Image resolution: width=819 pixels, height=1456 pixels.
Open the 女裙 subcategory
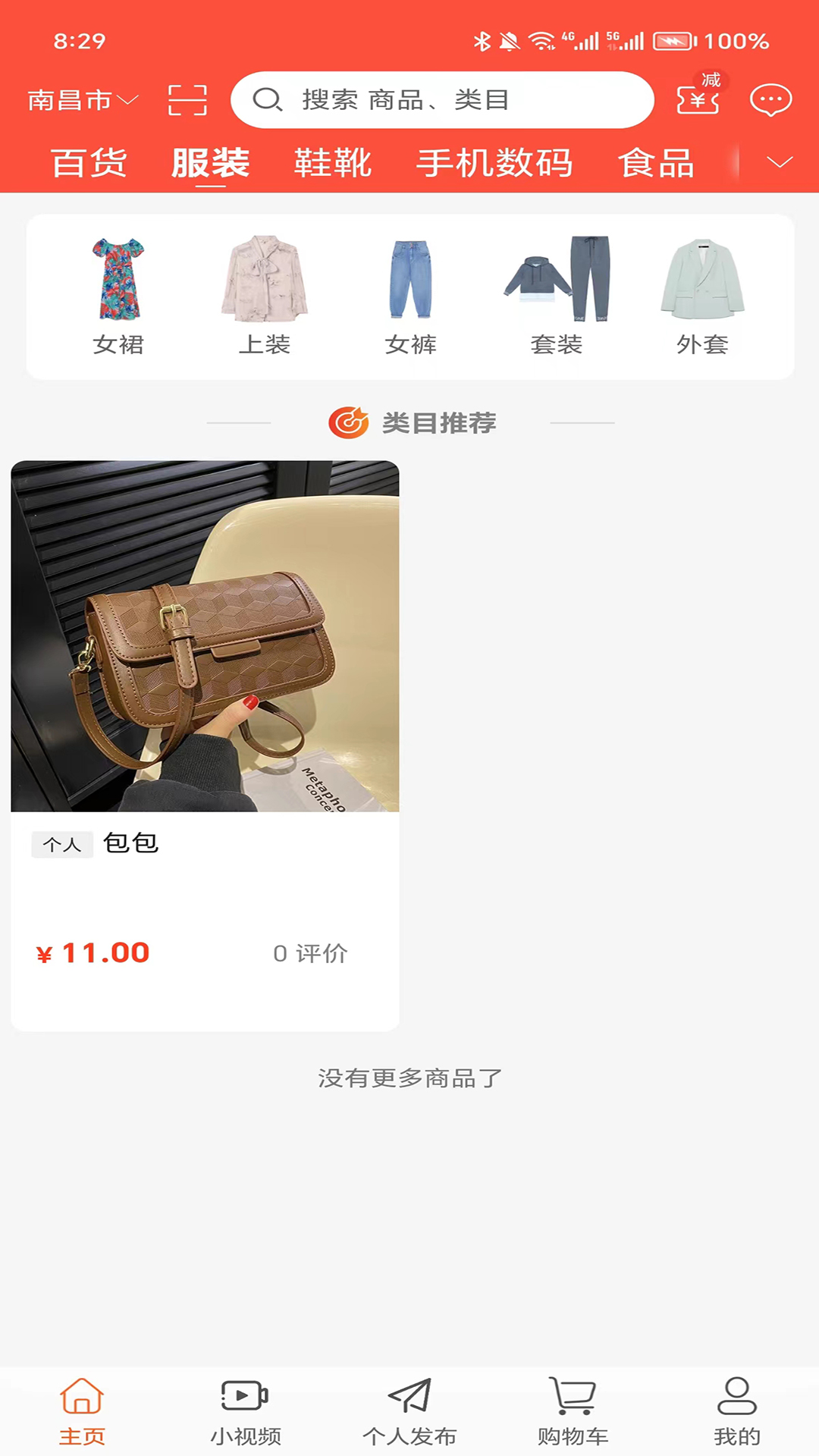tap(118, 297)
